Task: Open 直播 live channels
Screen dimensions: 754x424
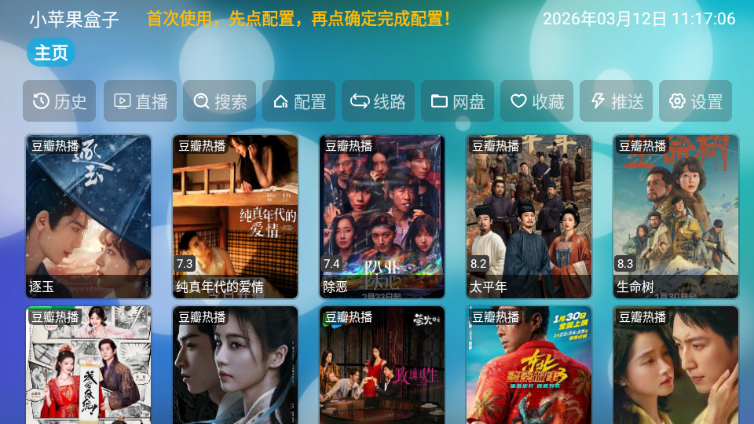Action: (x=140, y=101)
